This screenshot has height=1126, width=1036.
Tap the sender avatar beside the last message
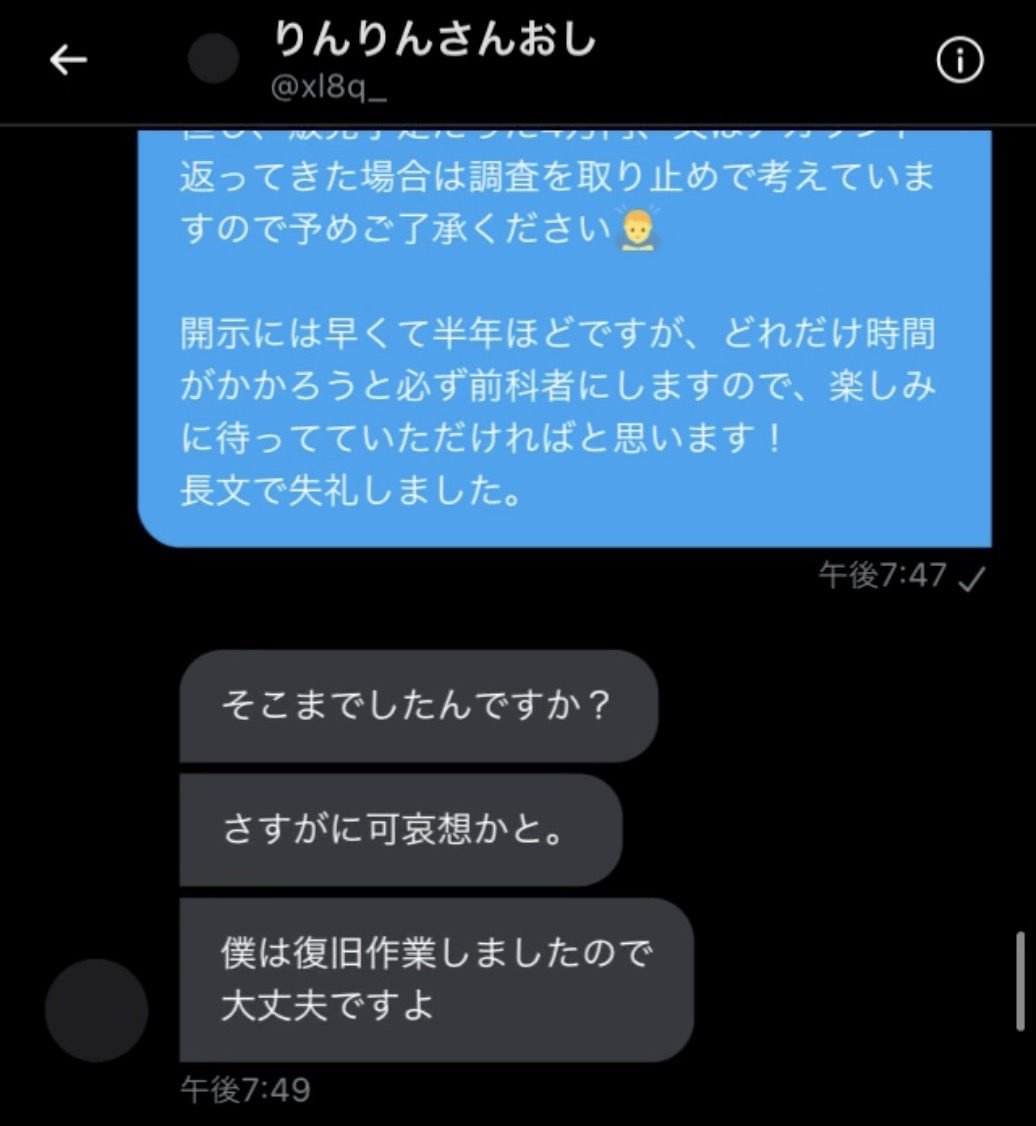point(96,1009)
